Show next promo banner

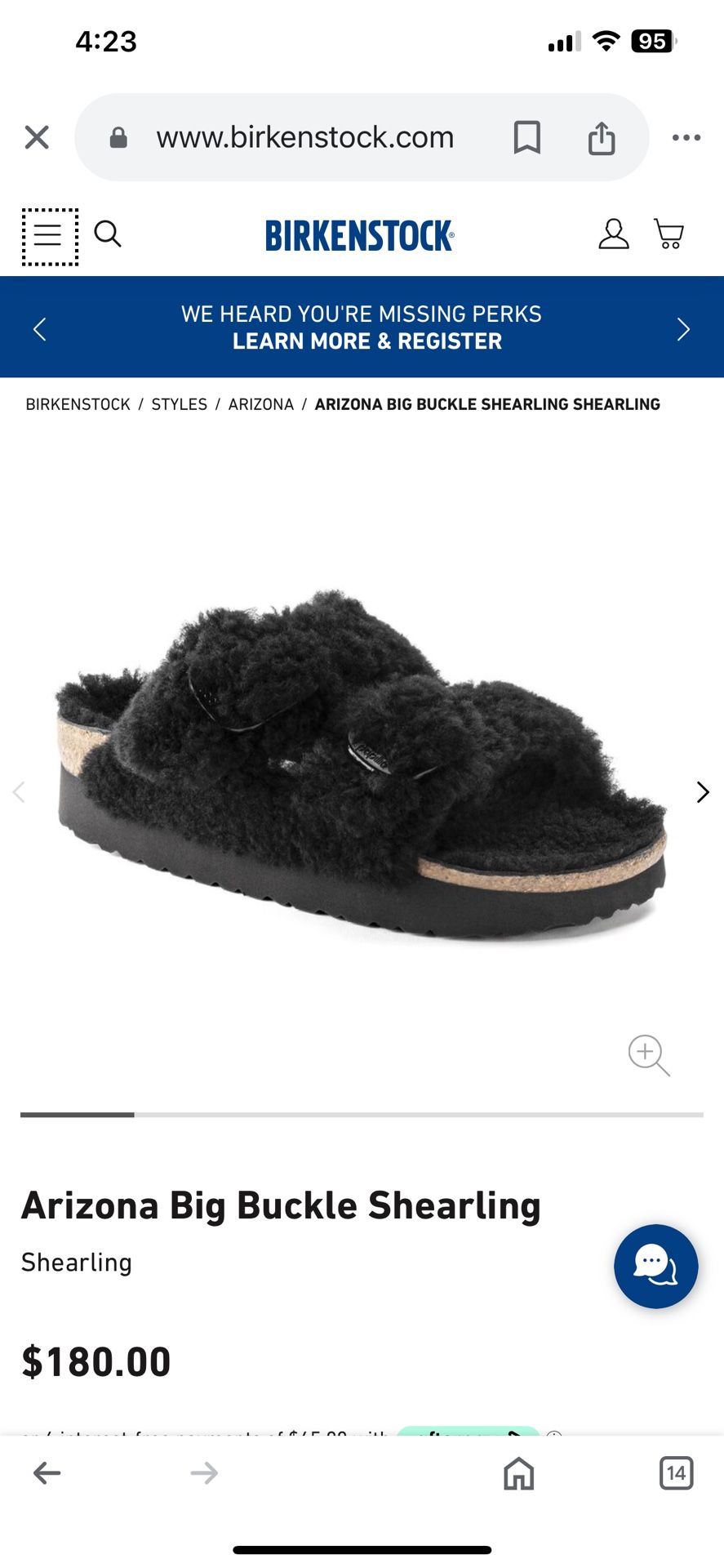tap(683, 329)
